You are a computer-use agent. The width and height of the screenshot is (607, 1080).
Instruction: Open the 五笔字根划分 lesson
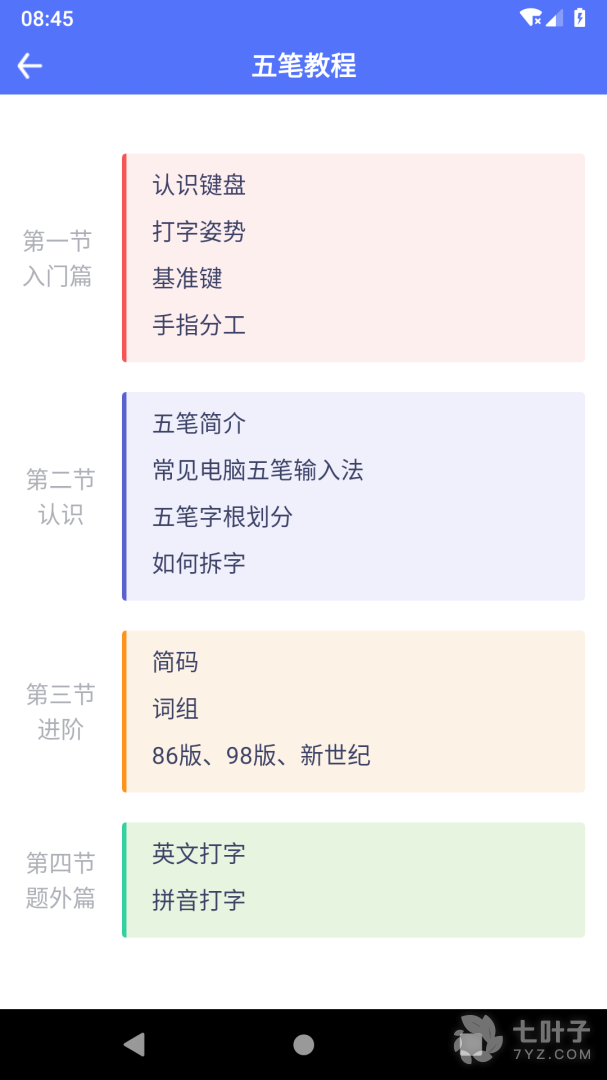click(x=223, y=517)
